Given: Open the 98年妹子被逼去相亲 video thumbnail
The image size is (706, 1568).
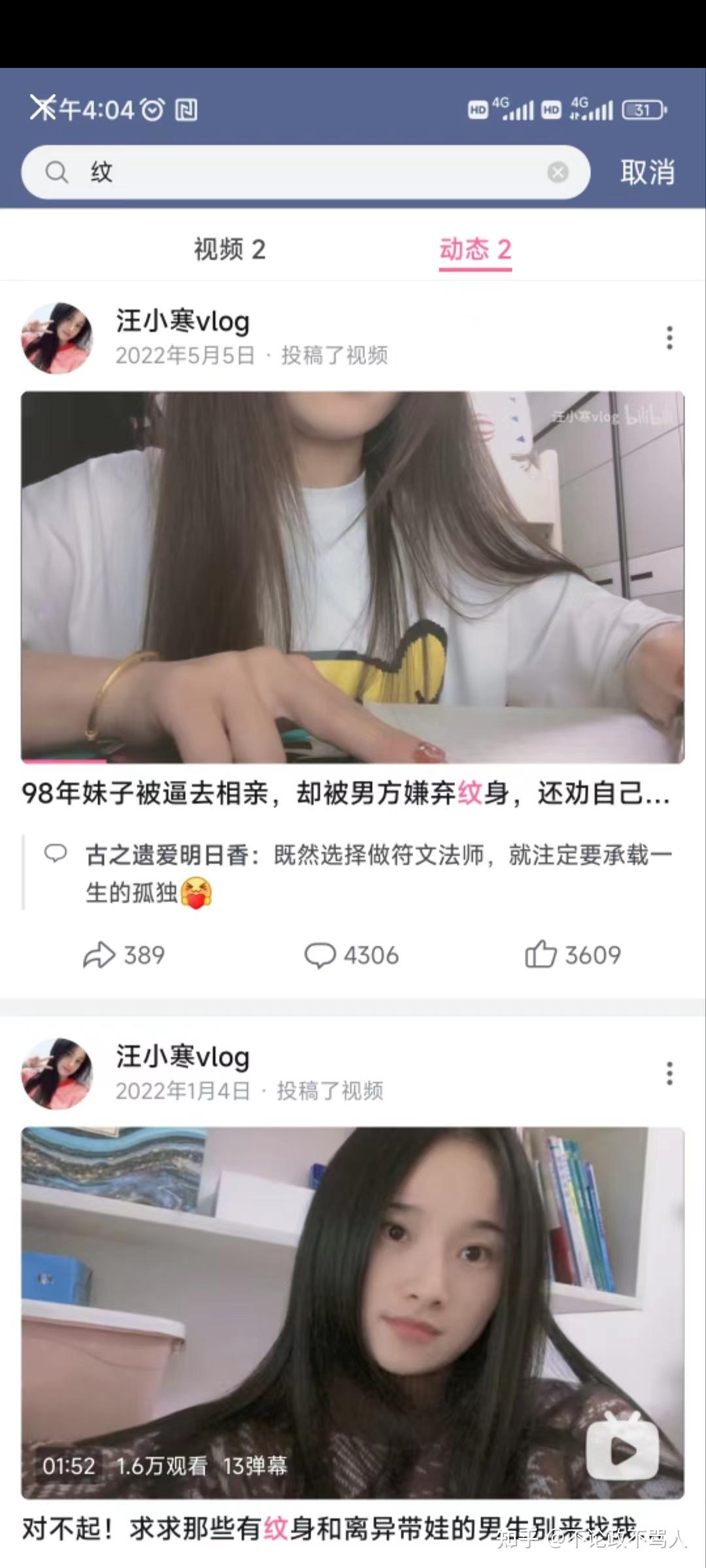Looking at the screenshot, I should point(353,577).
